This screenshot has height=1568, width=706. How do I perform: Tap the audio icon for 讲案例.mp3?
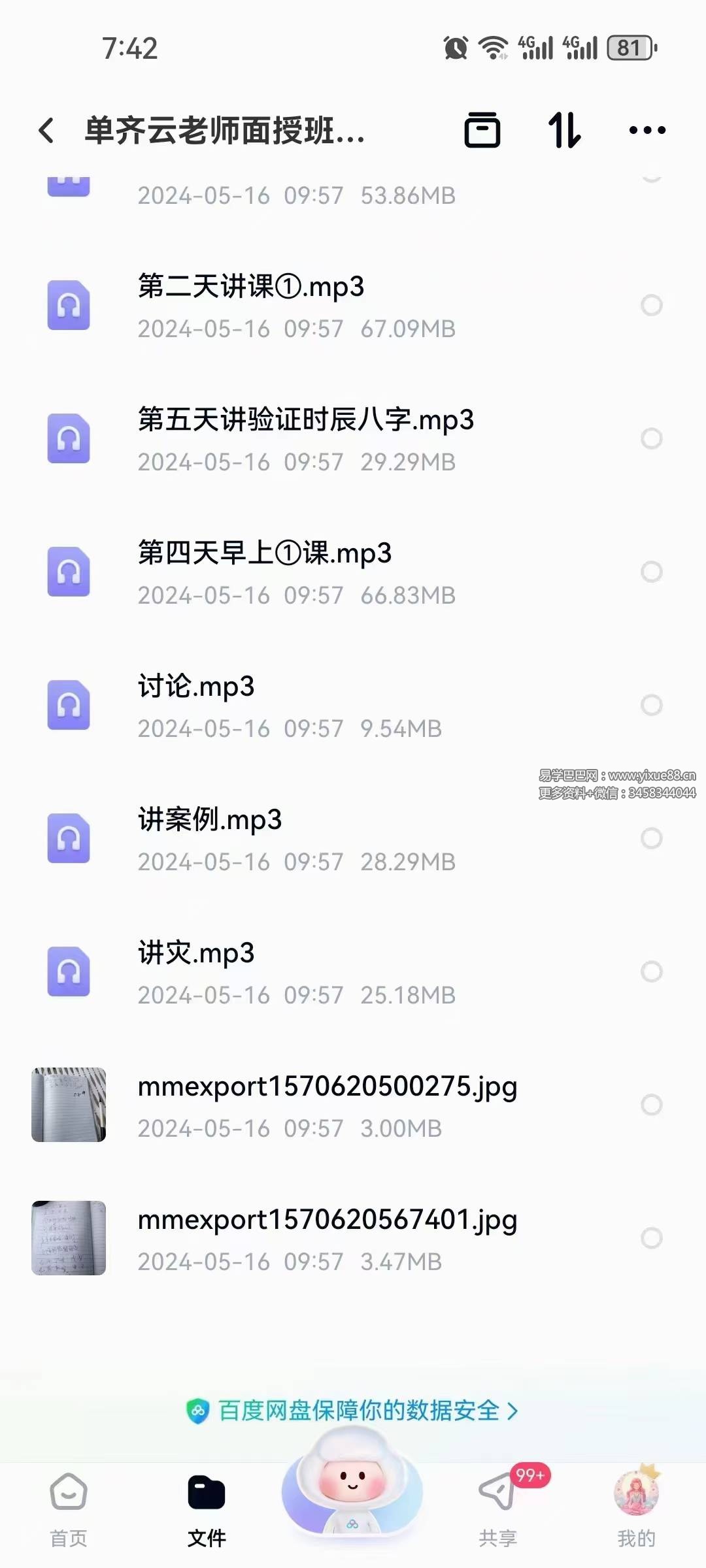(69, 840)
